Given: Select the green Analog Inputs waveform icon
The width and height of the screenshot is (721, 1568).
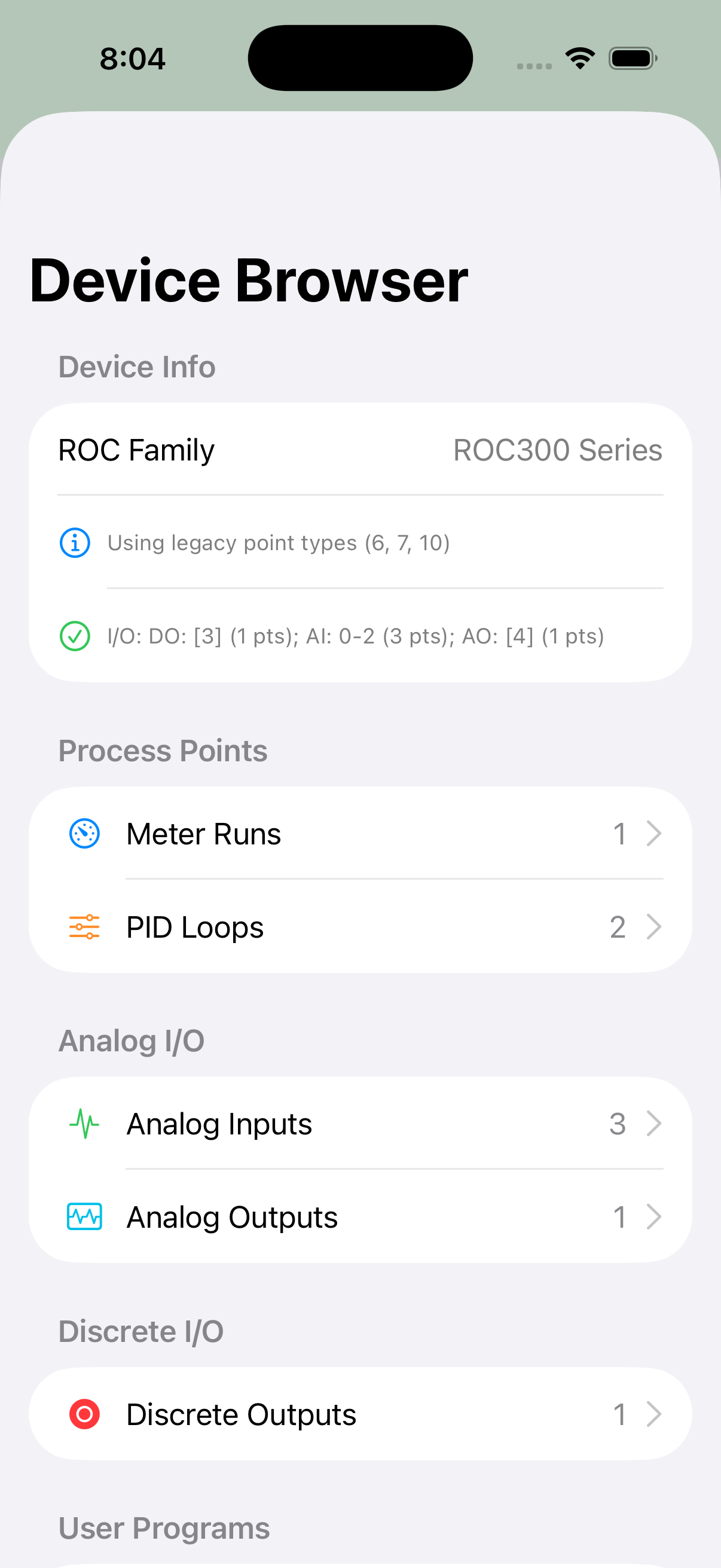Looking at the screenshot, I should click(x=84, y=1123).
